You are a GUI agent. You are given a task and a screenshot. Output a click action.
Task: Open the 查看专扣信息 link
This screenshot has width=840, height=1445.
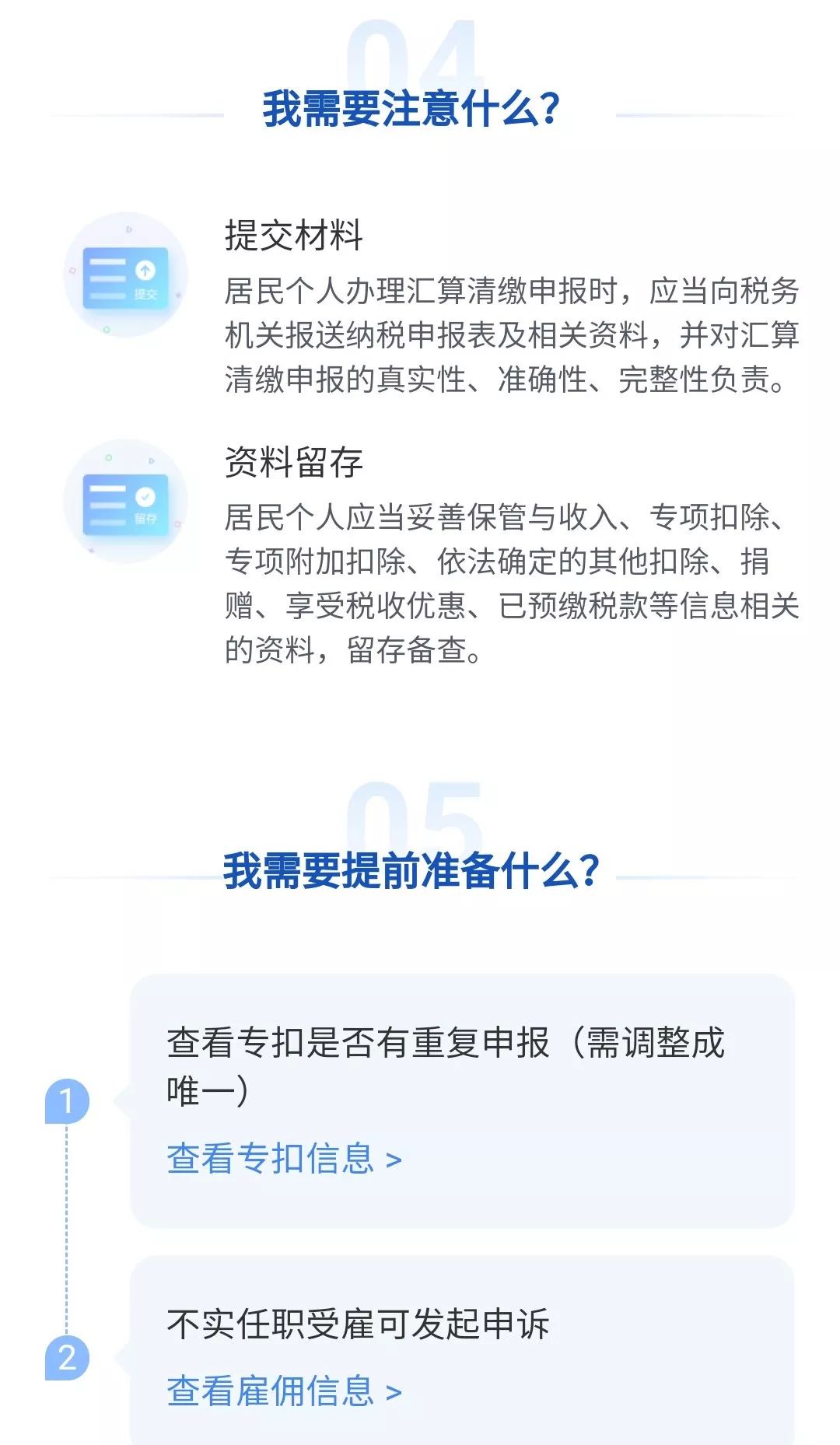click(x=284, y=1159)
